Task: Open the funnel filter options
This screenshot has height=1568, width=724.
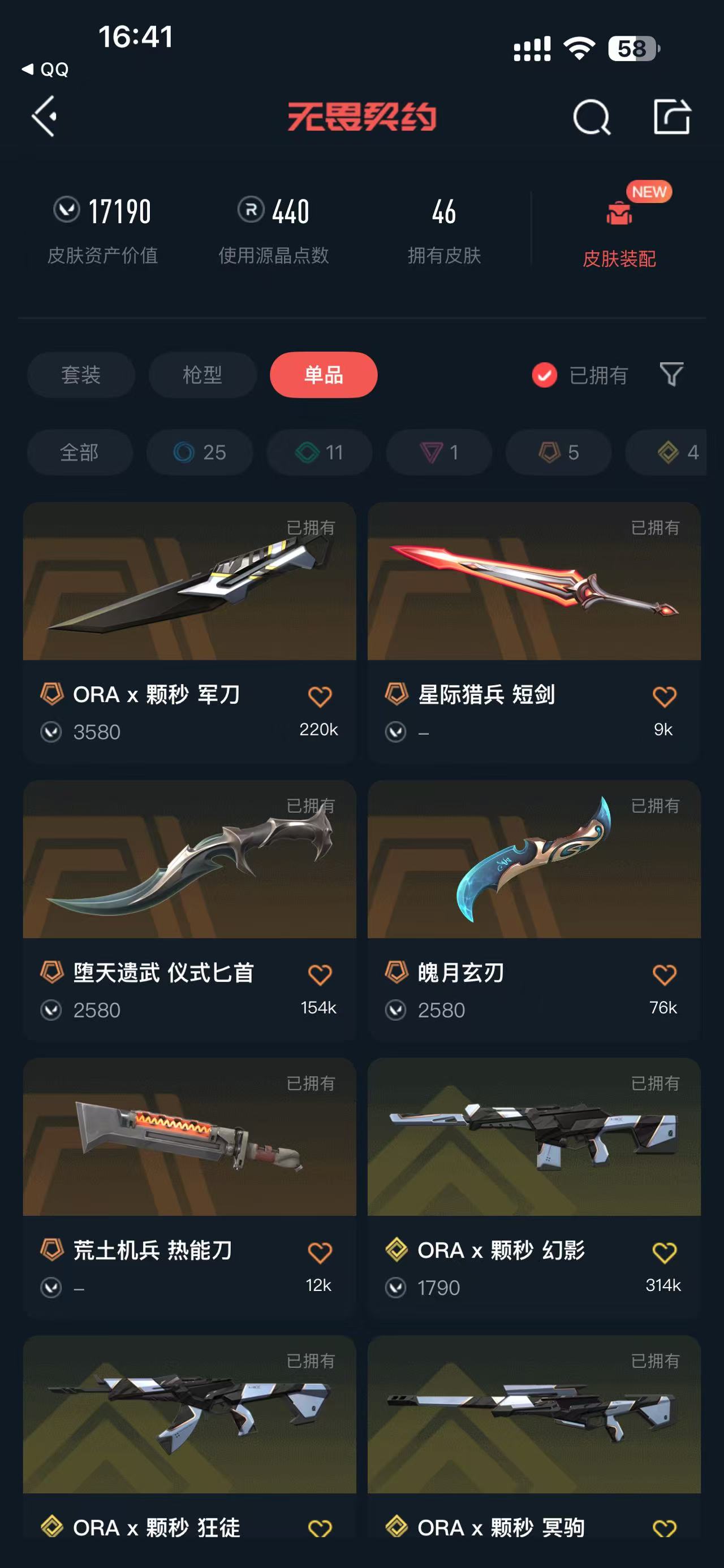Action: click(x=671, y=374)
